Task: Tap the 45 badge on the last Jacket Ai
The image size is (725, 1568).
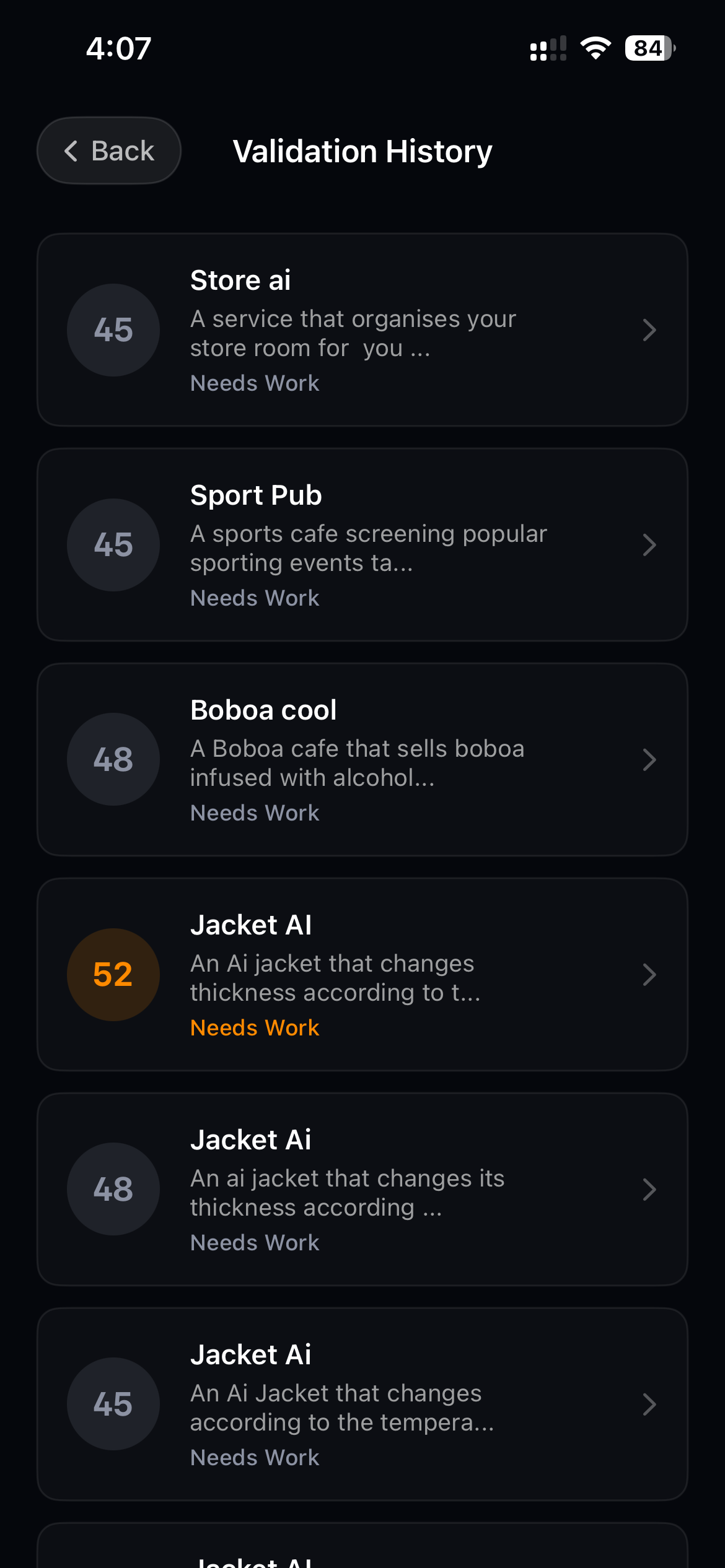Action: point(113,1404)
